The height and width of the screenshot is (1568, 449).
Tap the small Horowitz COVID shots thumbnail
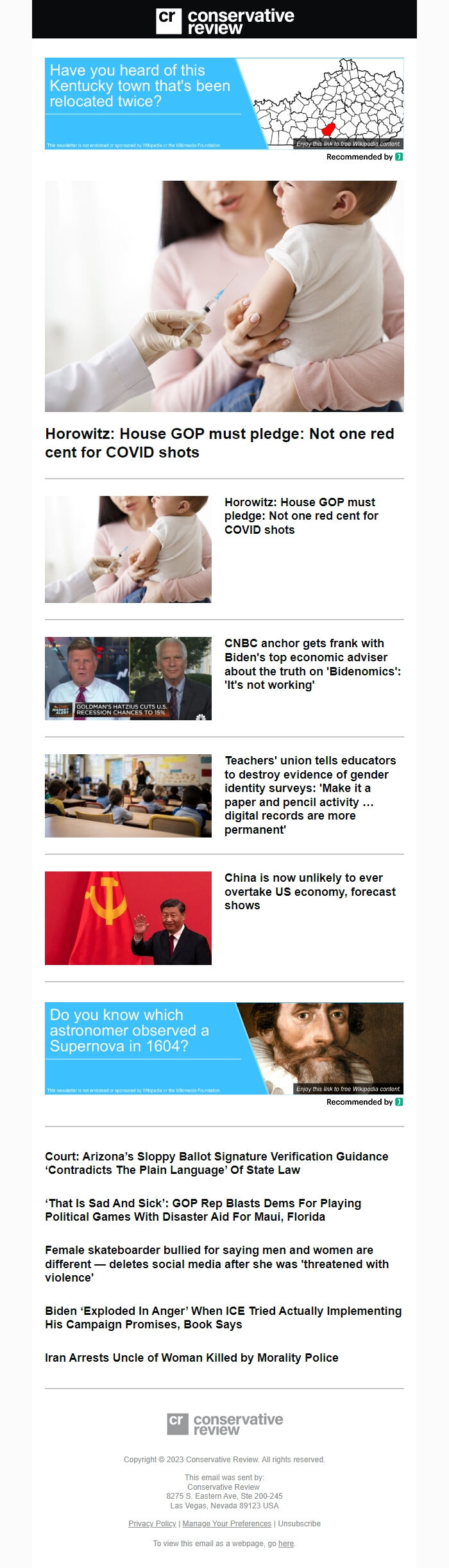(128, 549)
